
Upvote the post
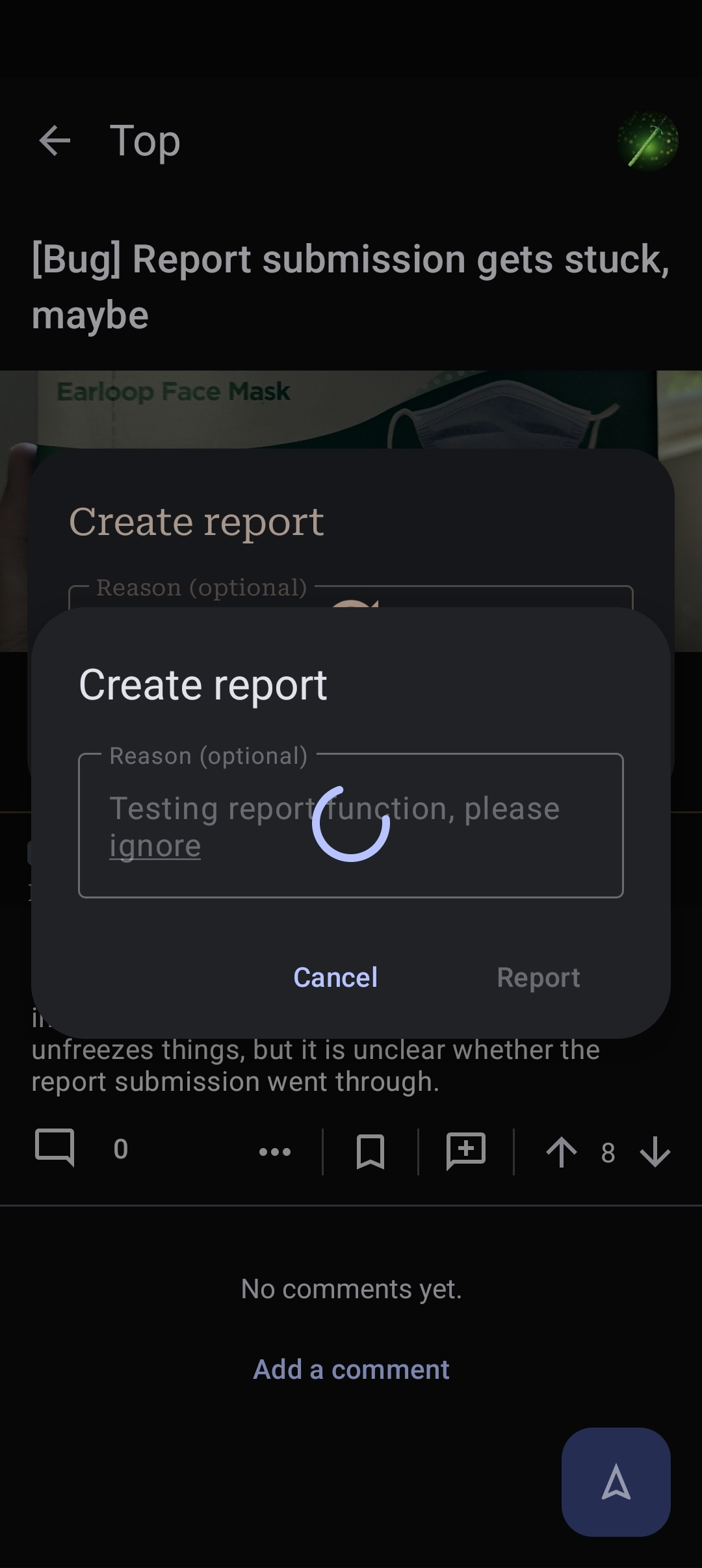pyautogui.click(x=562, y=1152)
